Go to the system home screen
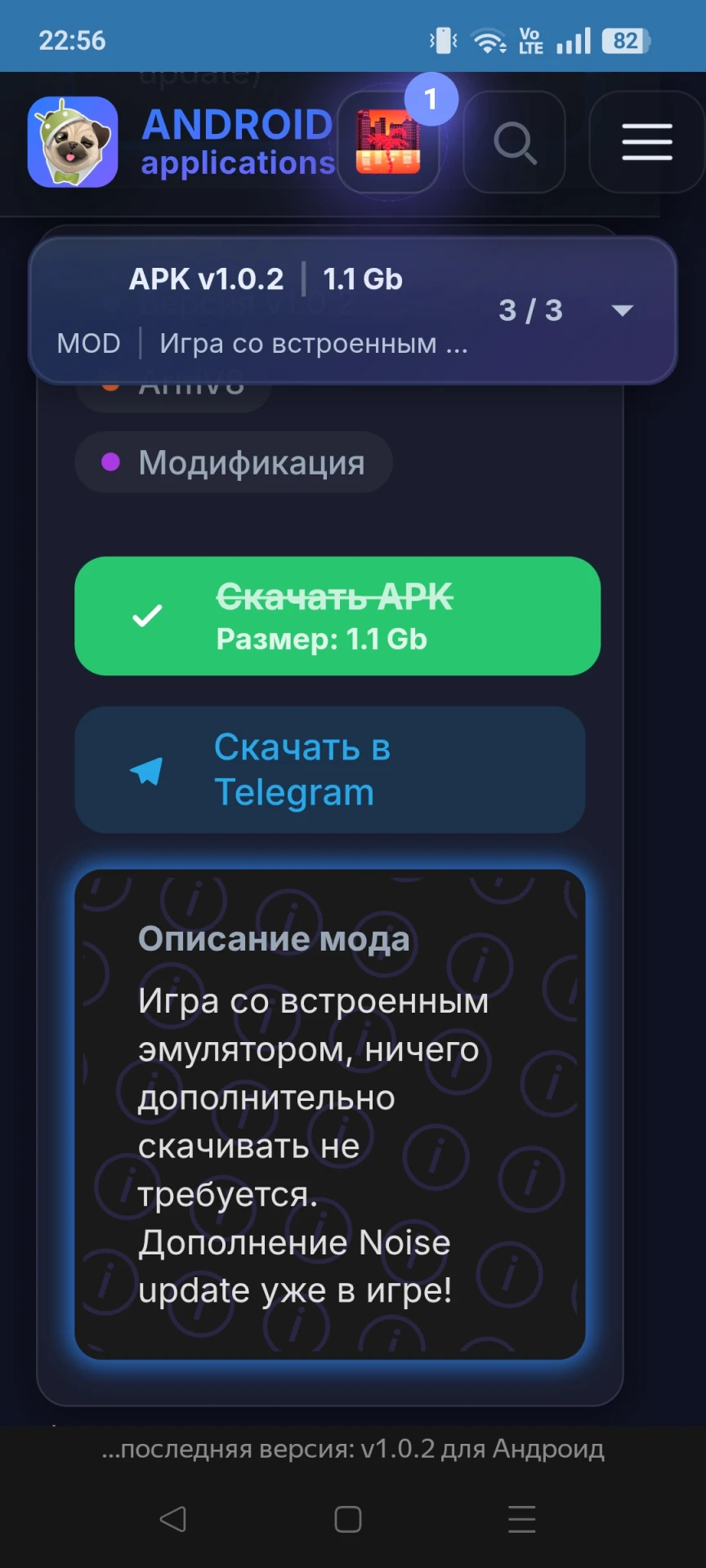Screen dimensions: 706x1568 [348, 1519]
